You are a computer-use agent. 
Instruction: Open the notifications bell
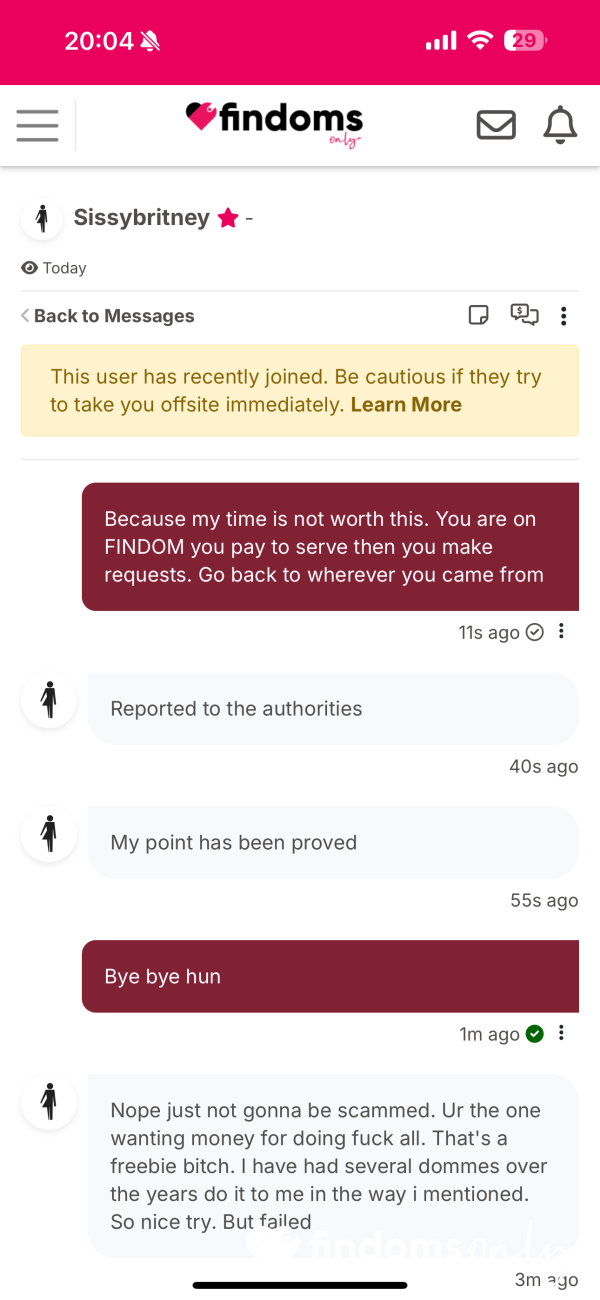click(560, 125)
